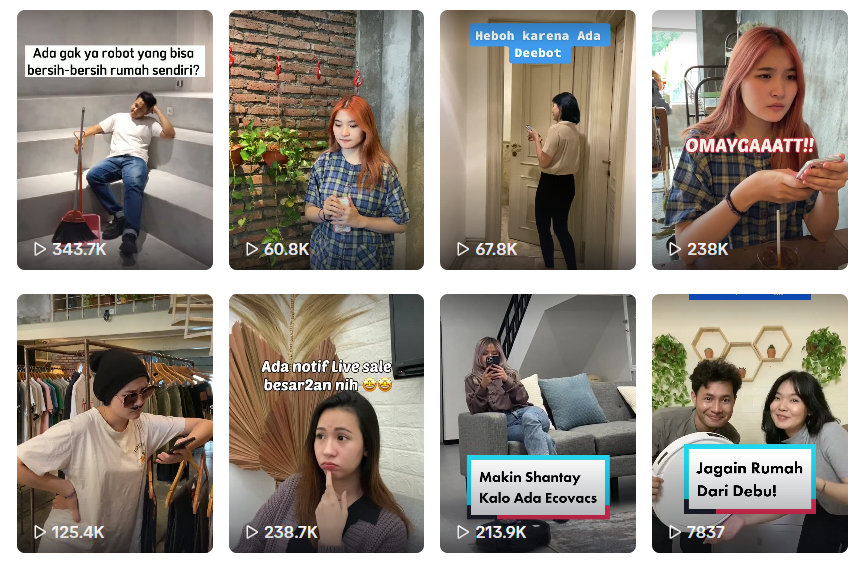This screenshot has width=860, height=571.
Task: Open the 'Heboh karena Ada Deebot' video
Action: [x=538, y=140]
